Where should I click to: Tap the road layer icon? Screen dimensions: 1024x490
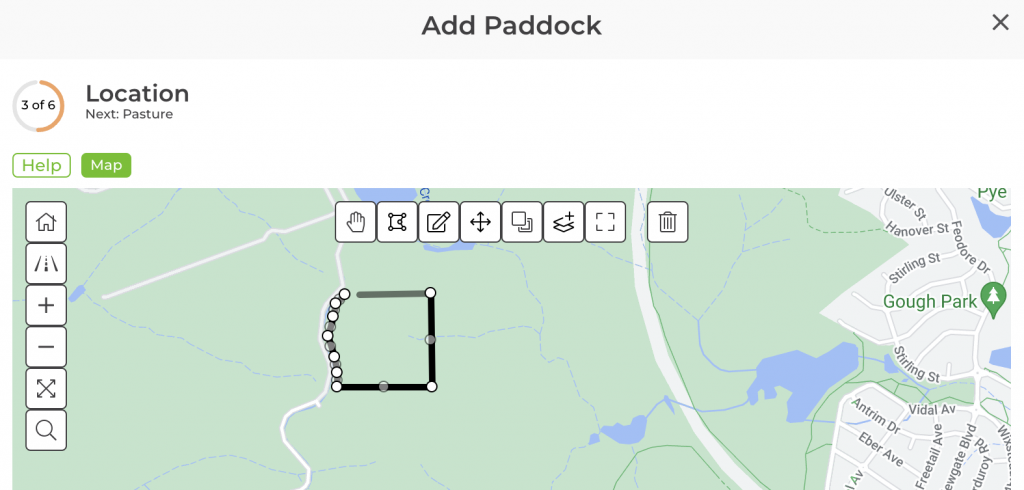click(46, 264)
